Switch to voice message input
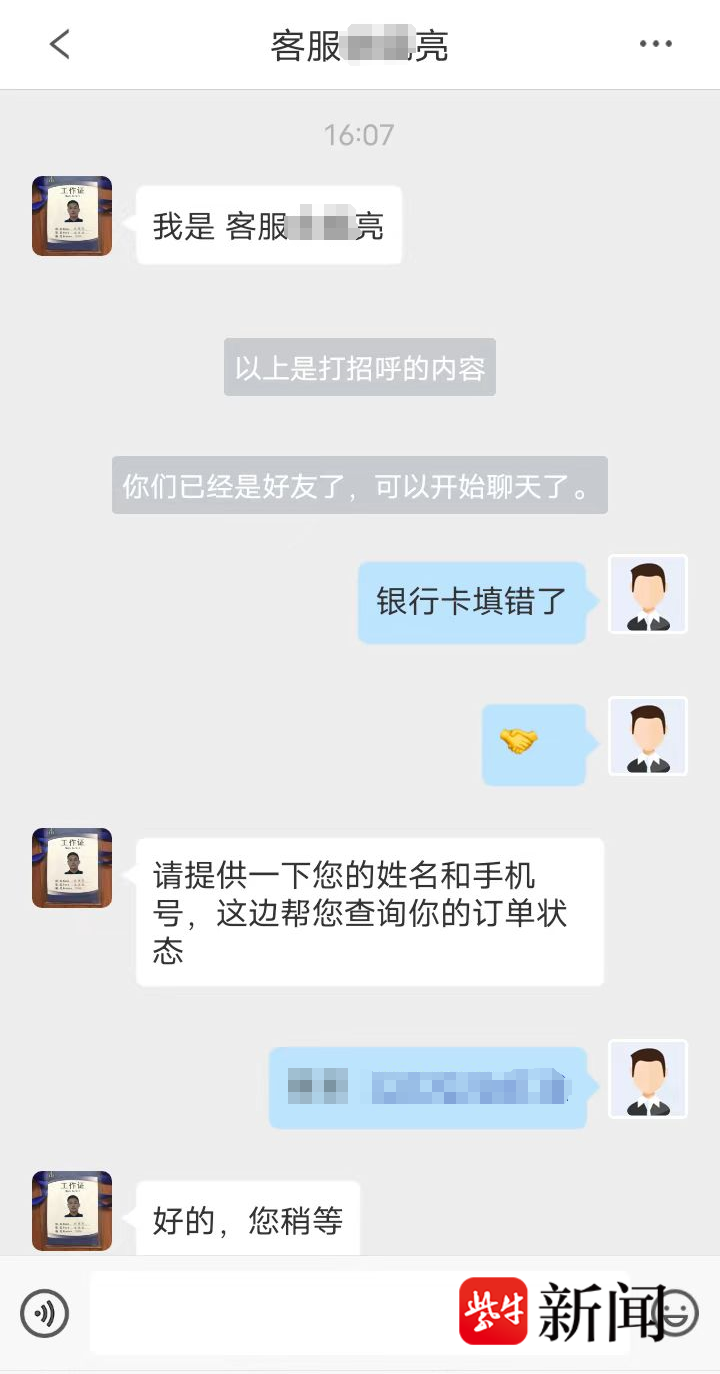The width and height of the screenshot is (720, 1374). point(45,1313)
